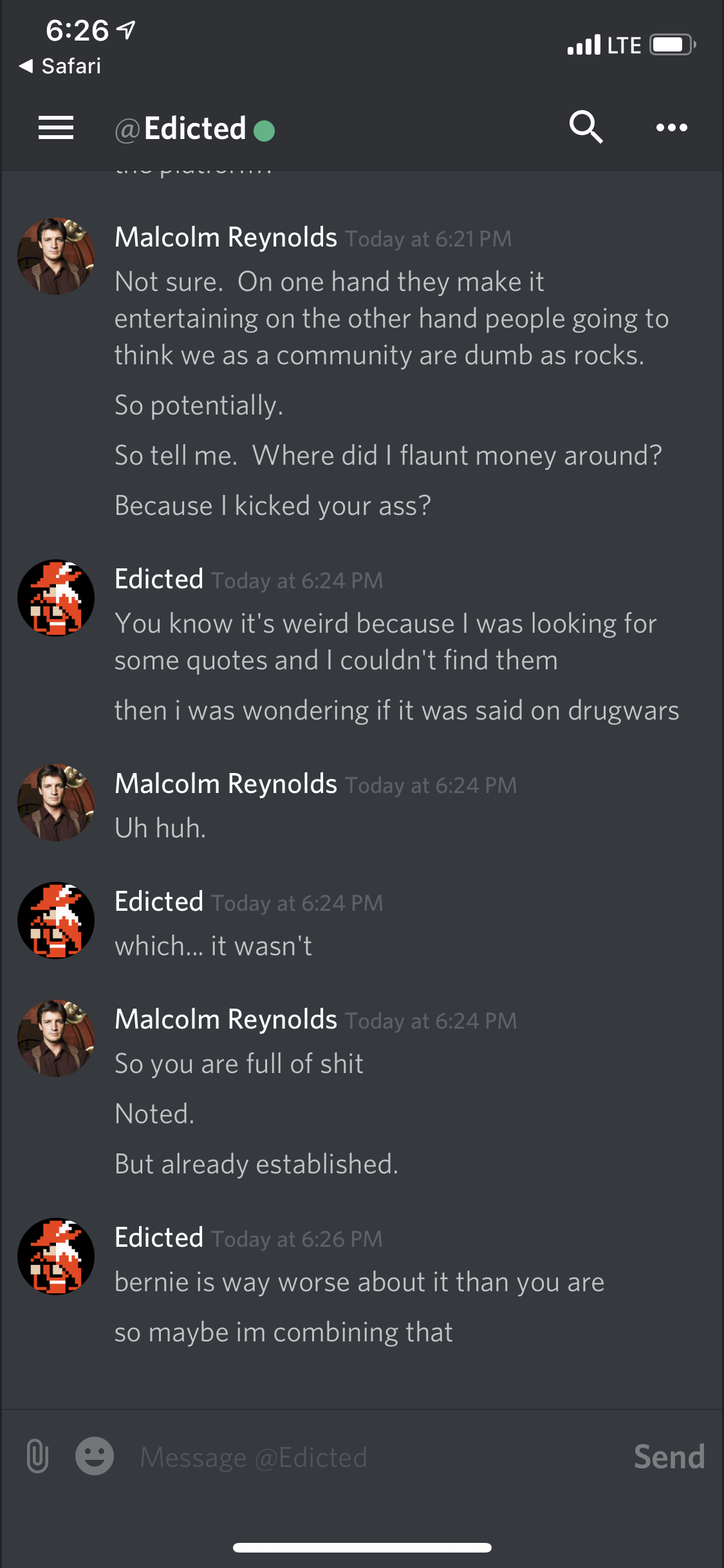Return to Safari via back link

(x=60, y=66)
